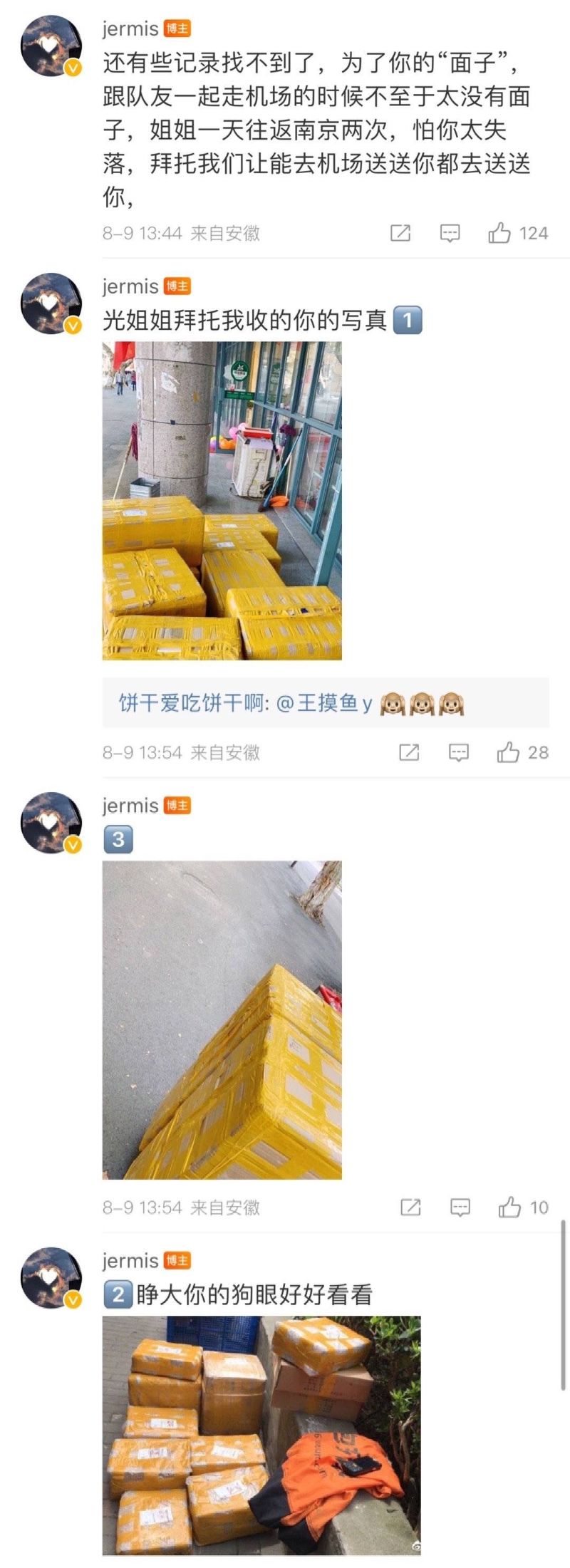Image resolution: width=570 pixels, height=1568 pixels.
Task: Open the photo under 睁大你的狗眼好好看看
Action: click(x=261, y=1435)
